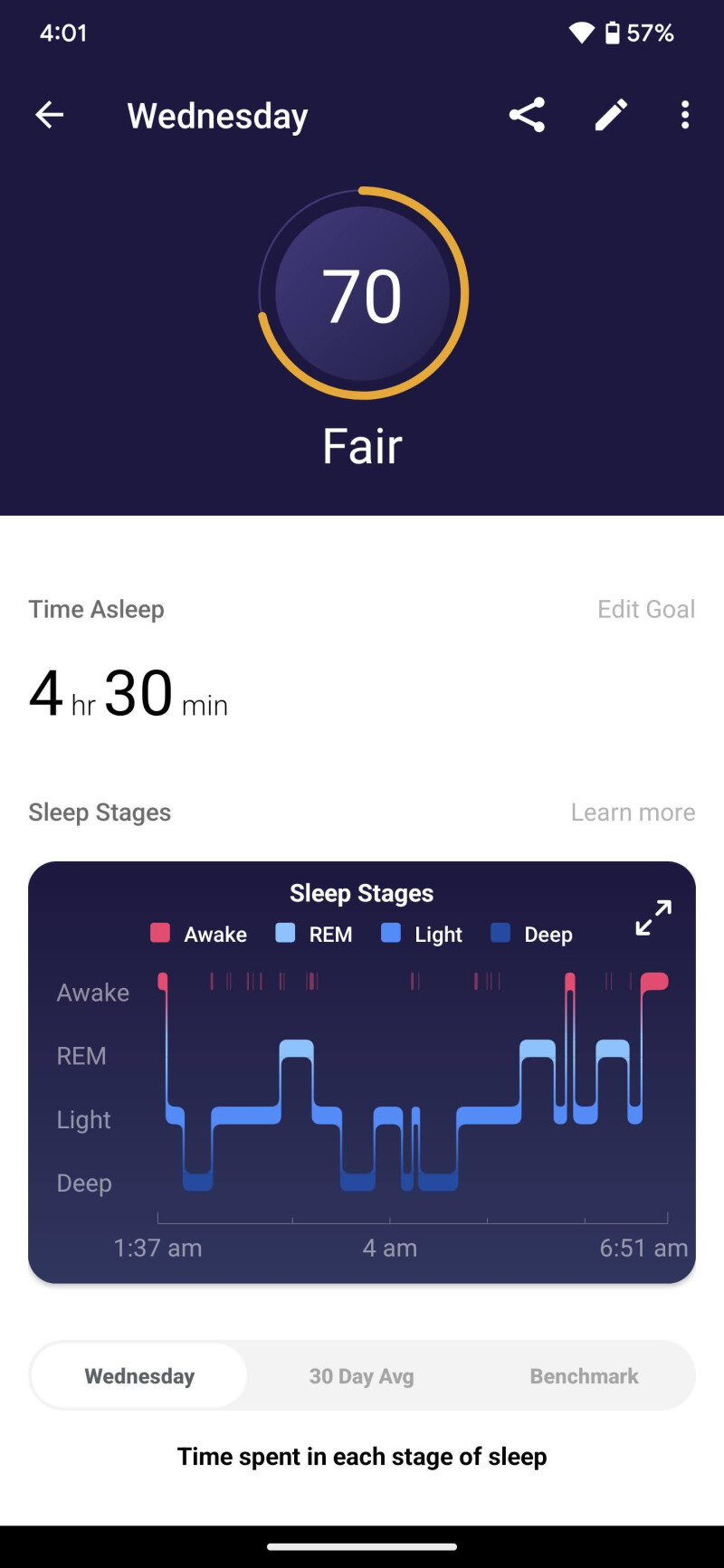Tap the sleep score ring showing 70
This screenshot has height=1568, width=724.
[x=363, y=293]
